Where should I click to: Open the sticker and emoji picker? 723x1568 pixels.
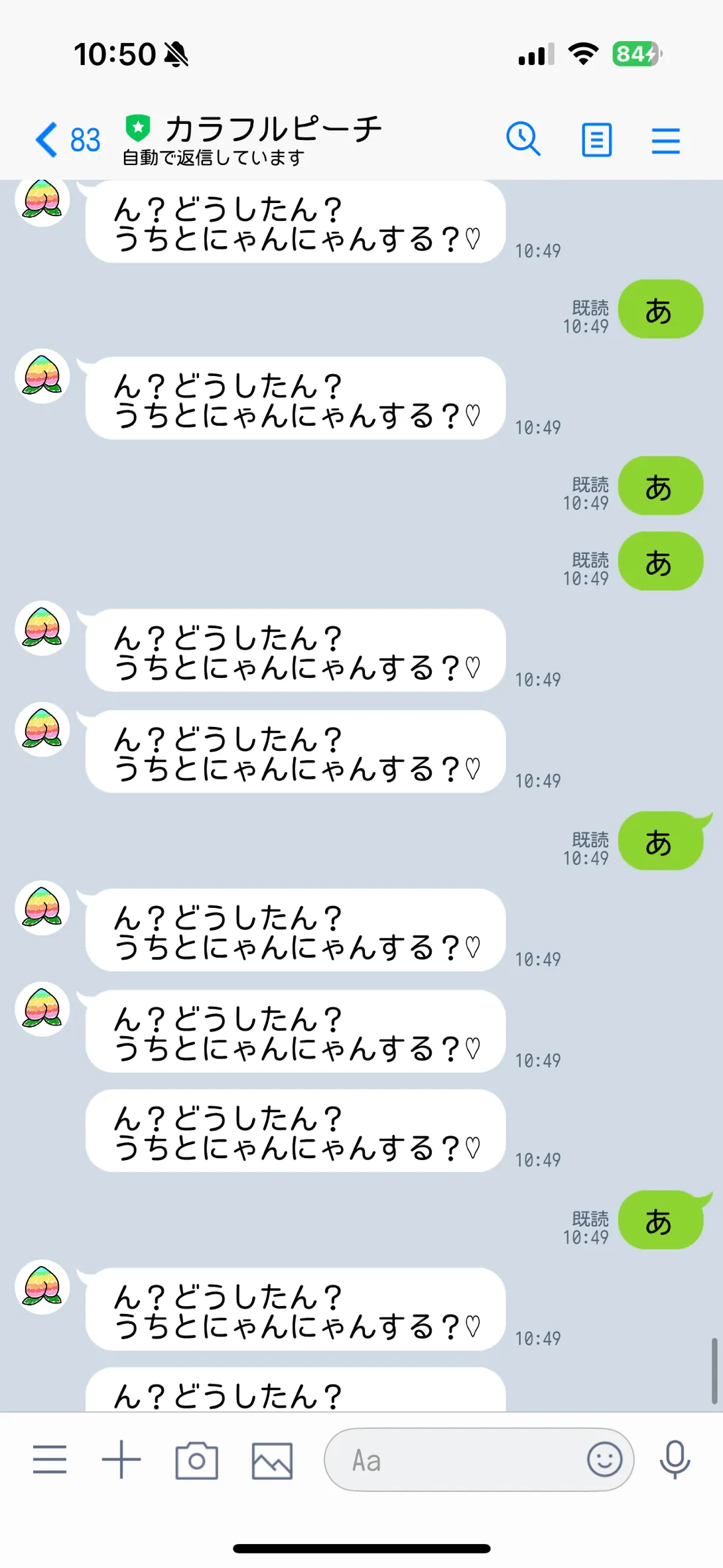tap(604, 1459)
